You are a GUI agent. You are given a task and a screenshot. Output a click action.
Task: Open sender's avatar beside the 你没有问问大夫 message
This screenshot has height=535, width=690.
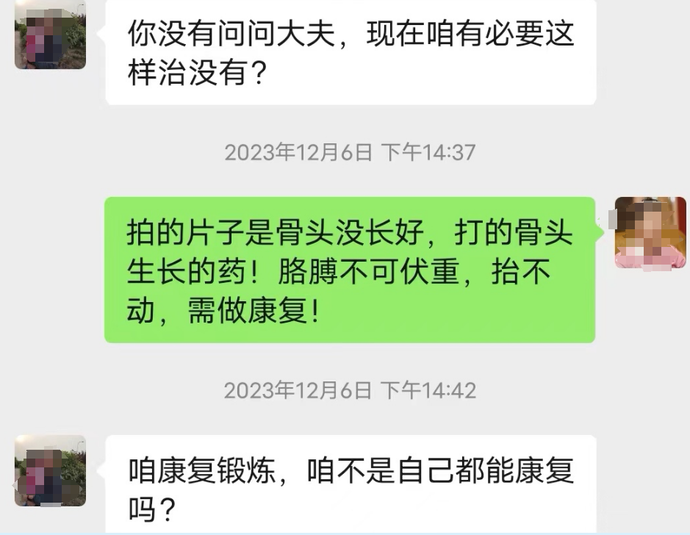pyautogui.click(x=50, y=35)
